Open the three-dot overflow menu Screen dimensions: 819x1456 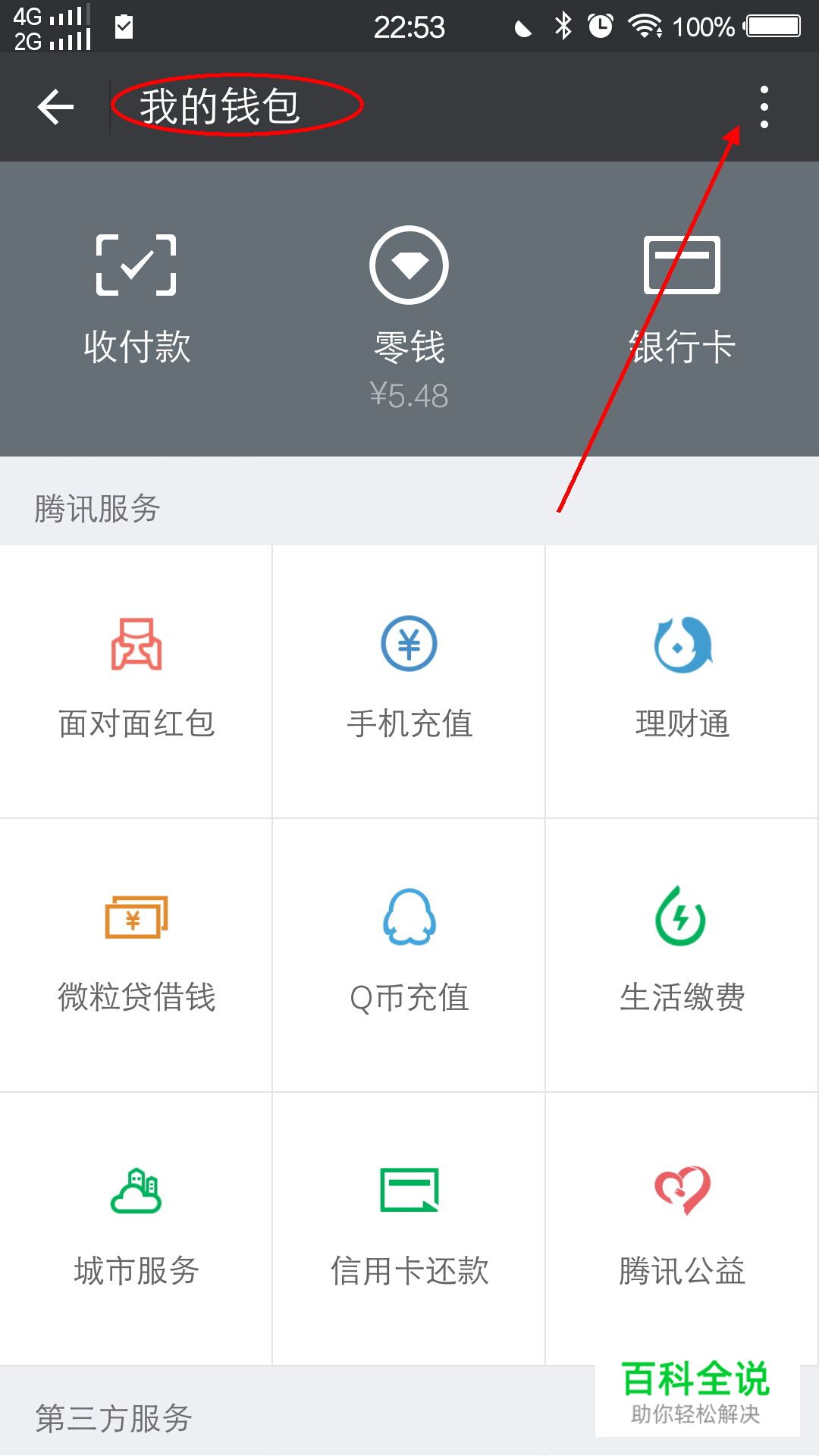pyautogui.click(x=764, y=107)
